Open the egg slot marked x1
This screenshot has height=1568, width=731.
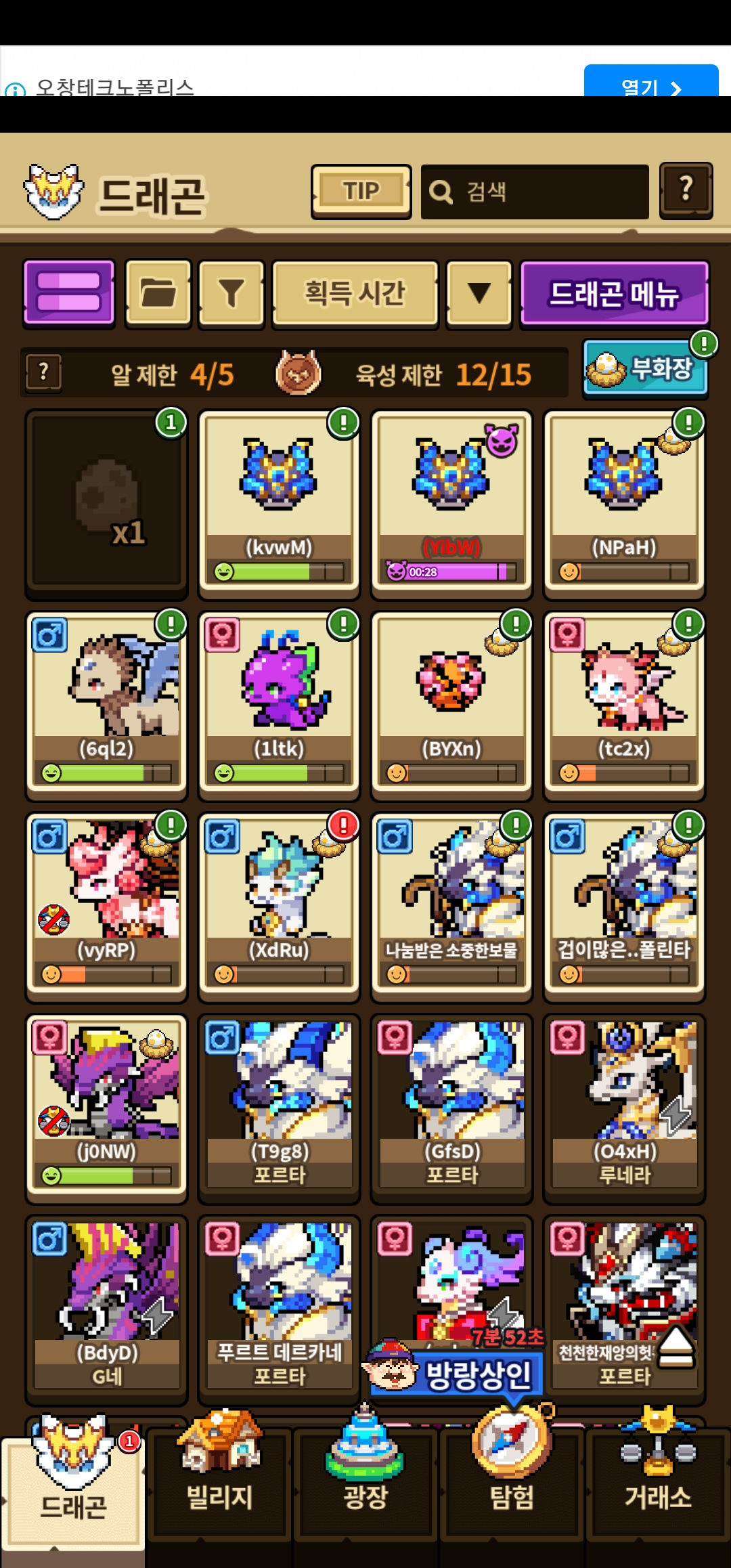click(106, 503)
